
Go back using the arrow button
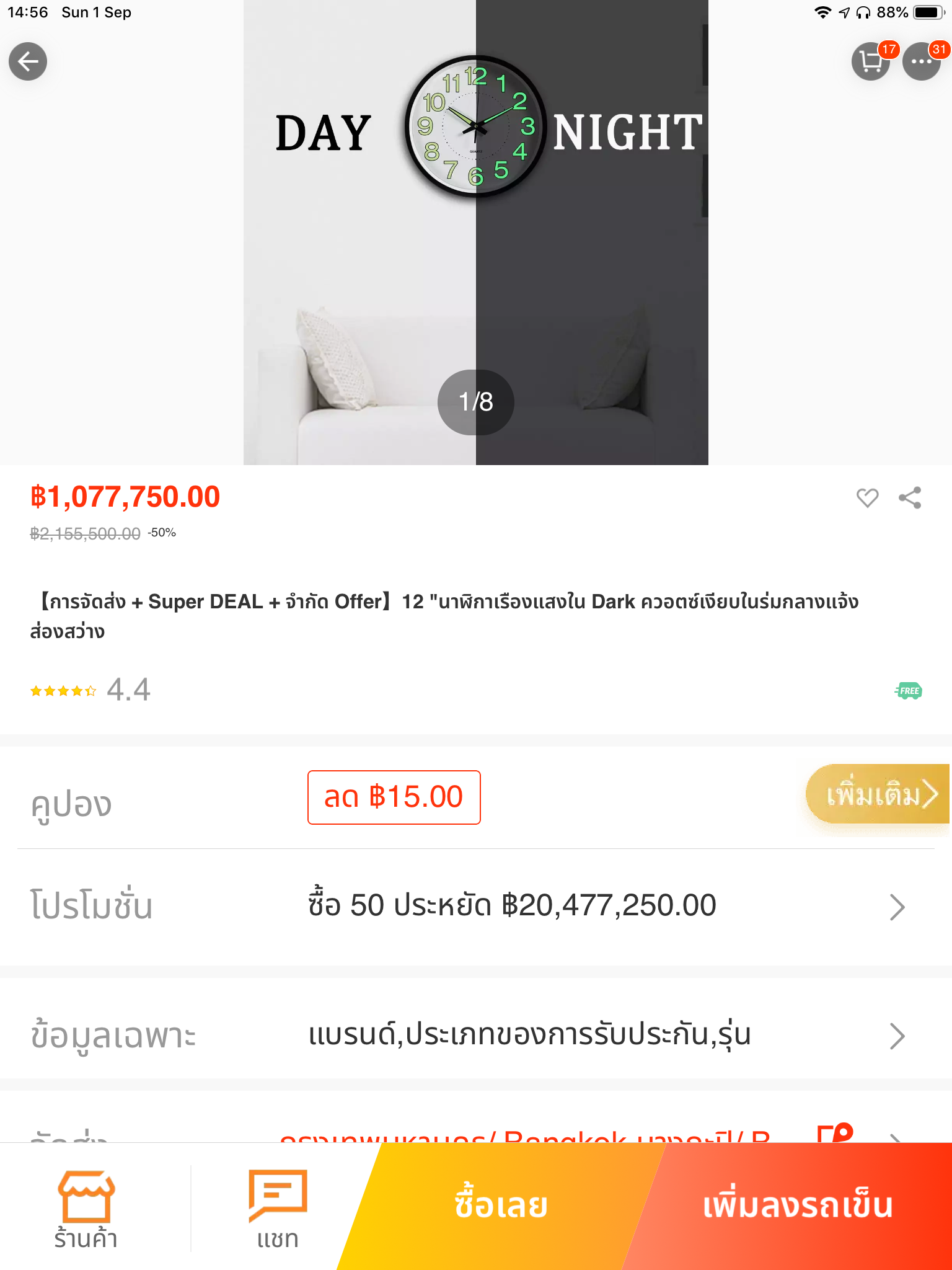(x=28, y=61)
